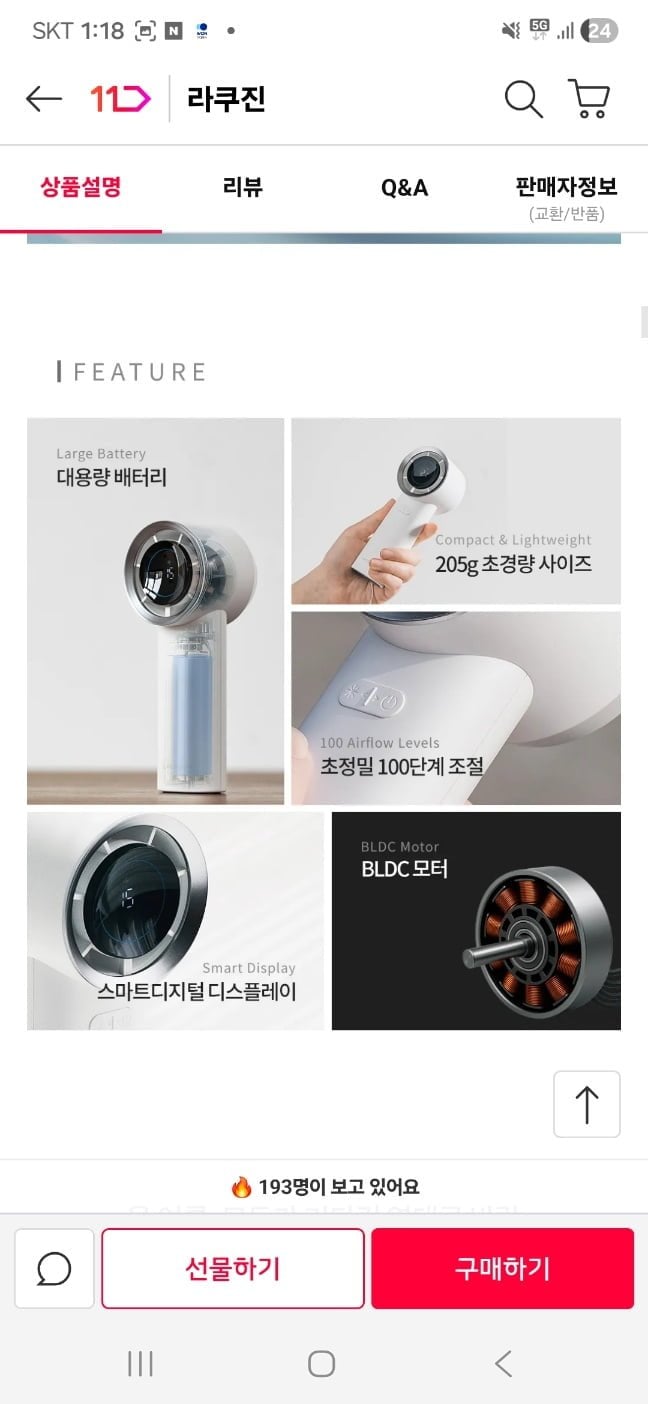This screenshot has height=1404, width=648.
Task: Tap 구매하기 to buy now
Action: (502, 1268)
